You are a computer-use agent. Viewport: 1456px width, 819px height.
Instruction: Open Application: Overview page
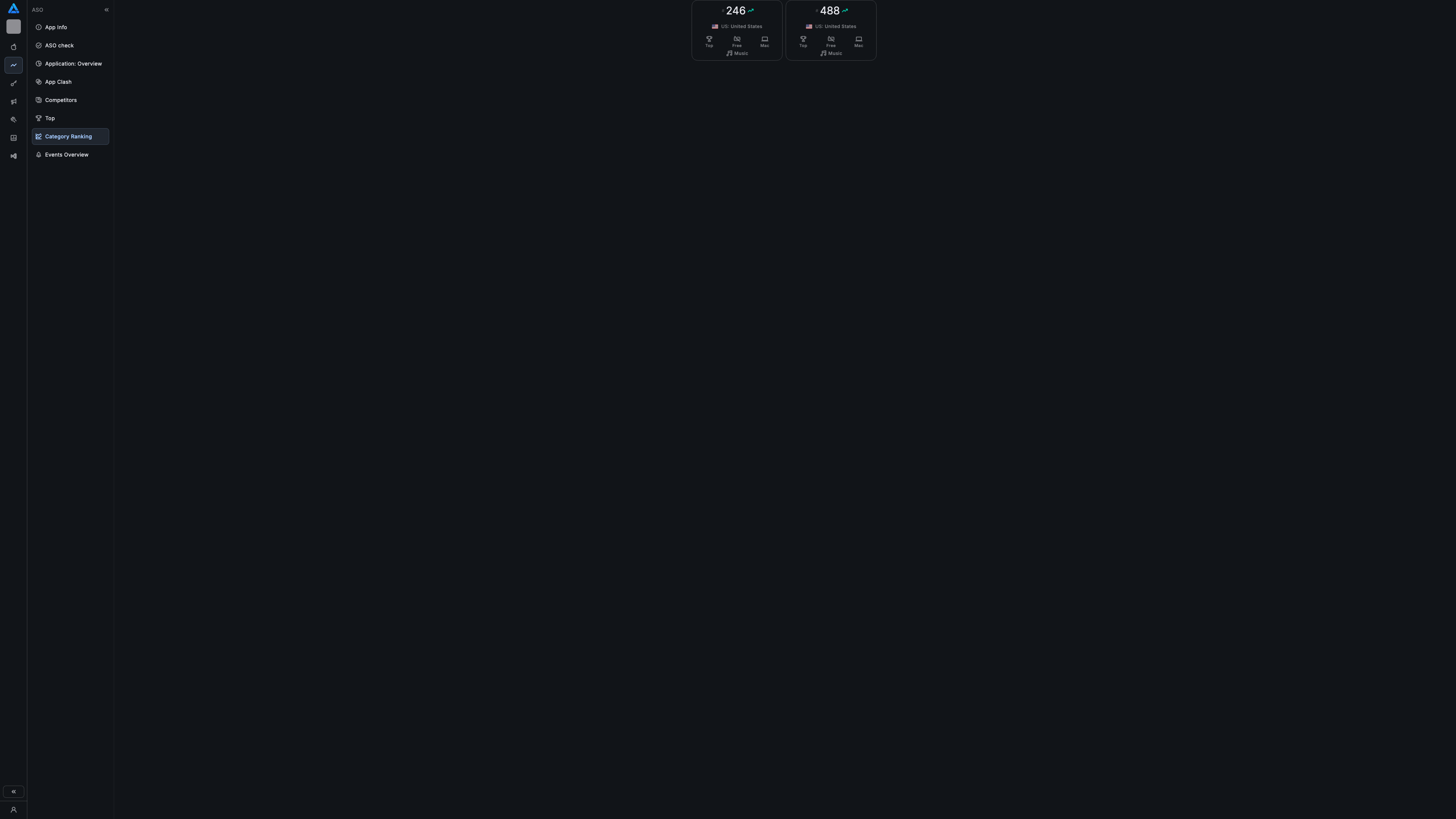73,64
